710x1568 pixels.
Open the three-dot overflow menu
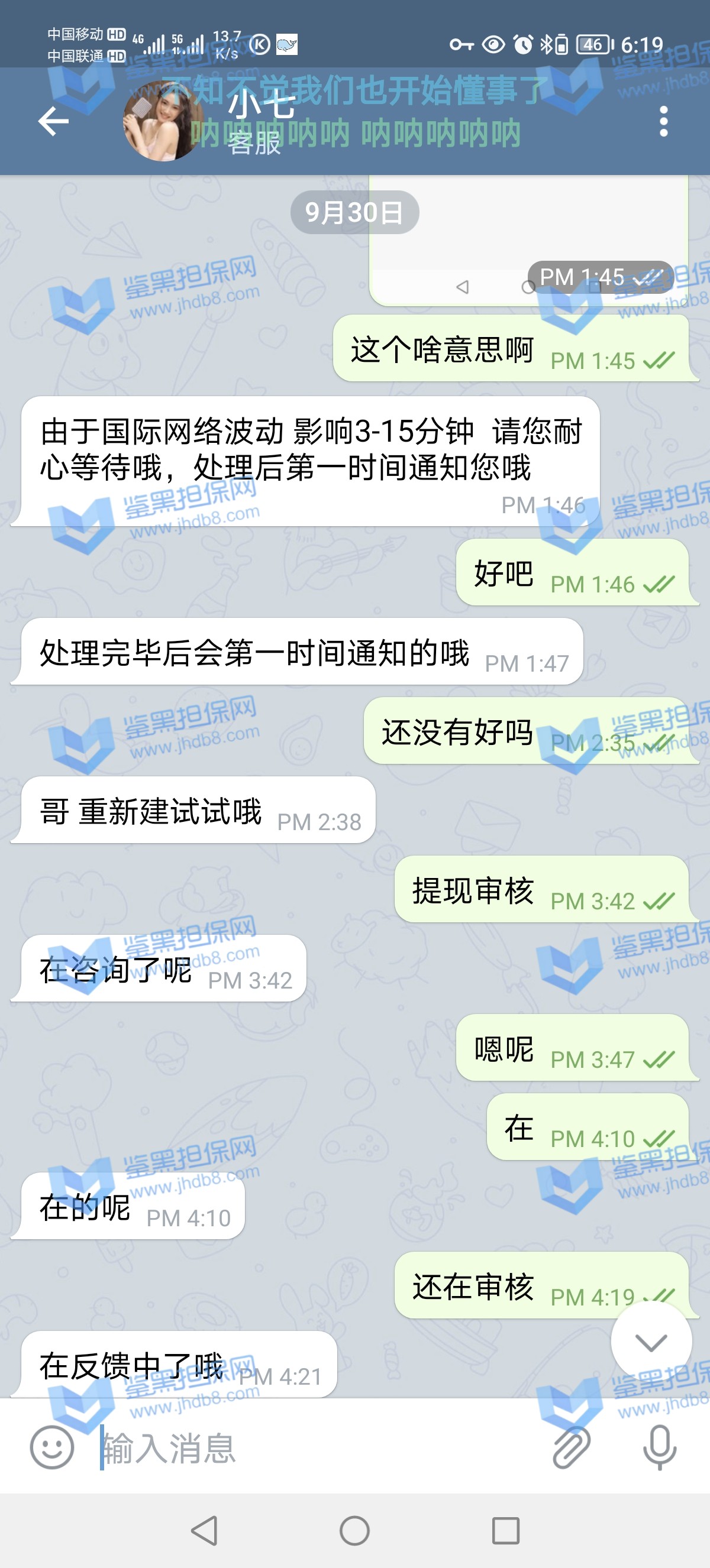pos(663,121)
